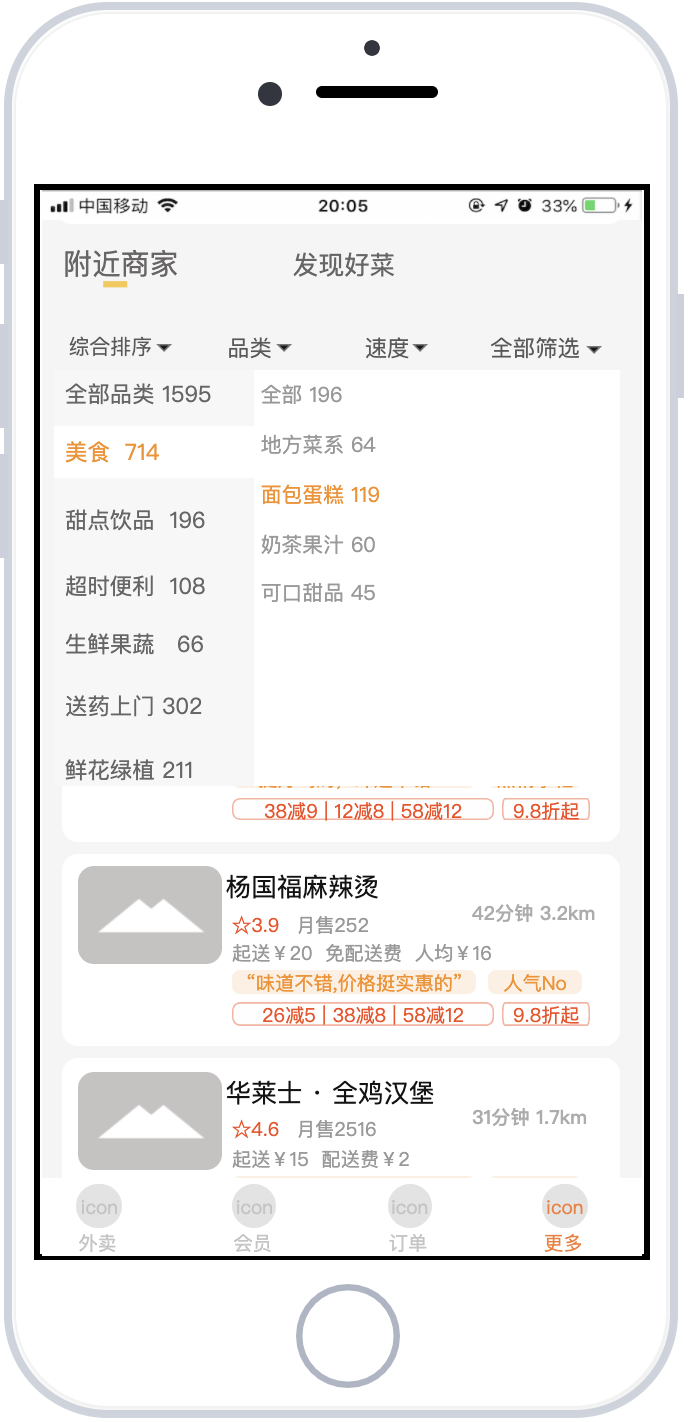Pick subcategory 可口甜品 45
Image resolution: width=688 pixels, height=1422 pixels.
pyautogui.click(x=318, y=593)
